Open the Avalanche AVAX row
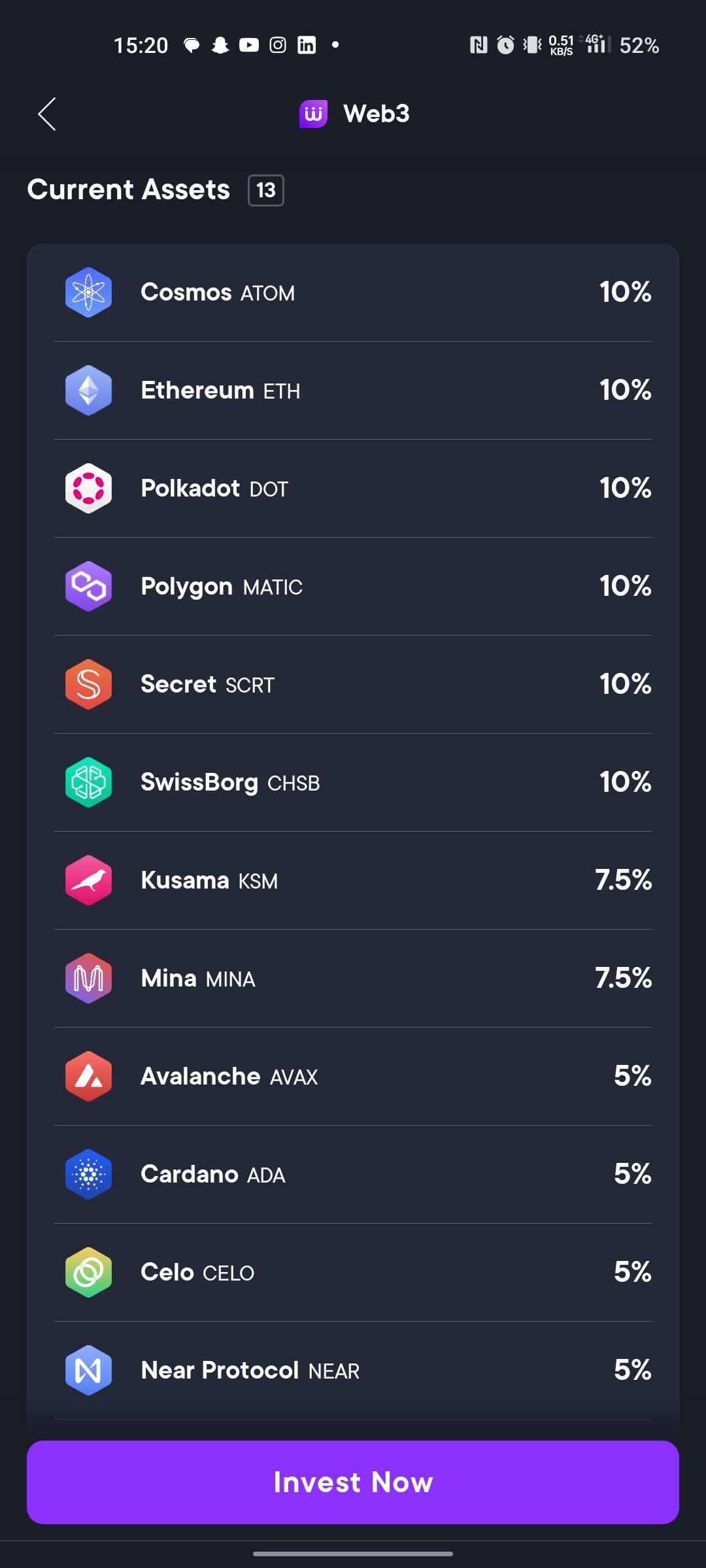Screen dimensions: 706x1568 pyautogui.click(x=353, y=1077)
